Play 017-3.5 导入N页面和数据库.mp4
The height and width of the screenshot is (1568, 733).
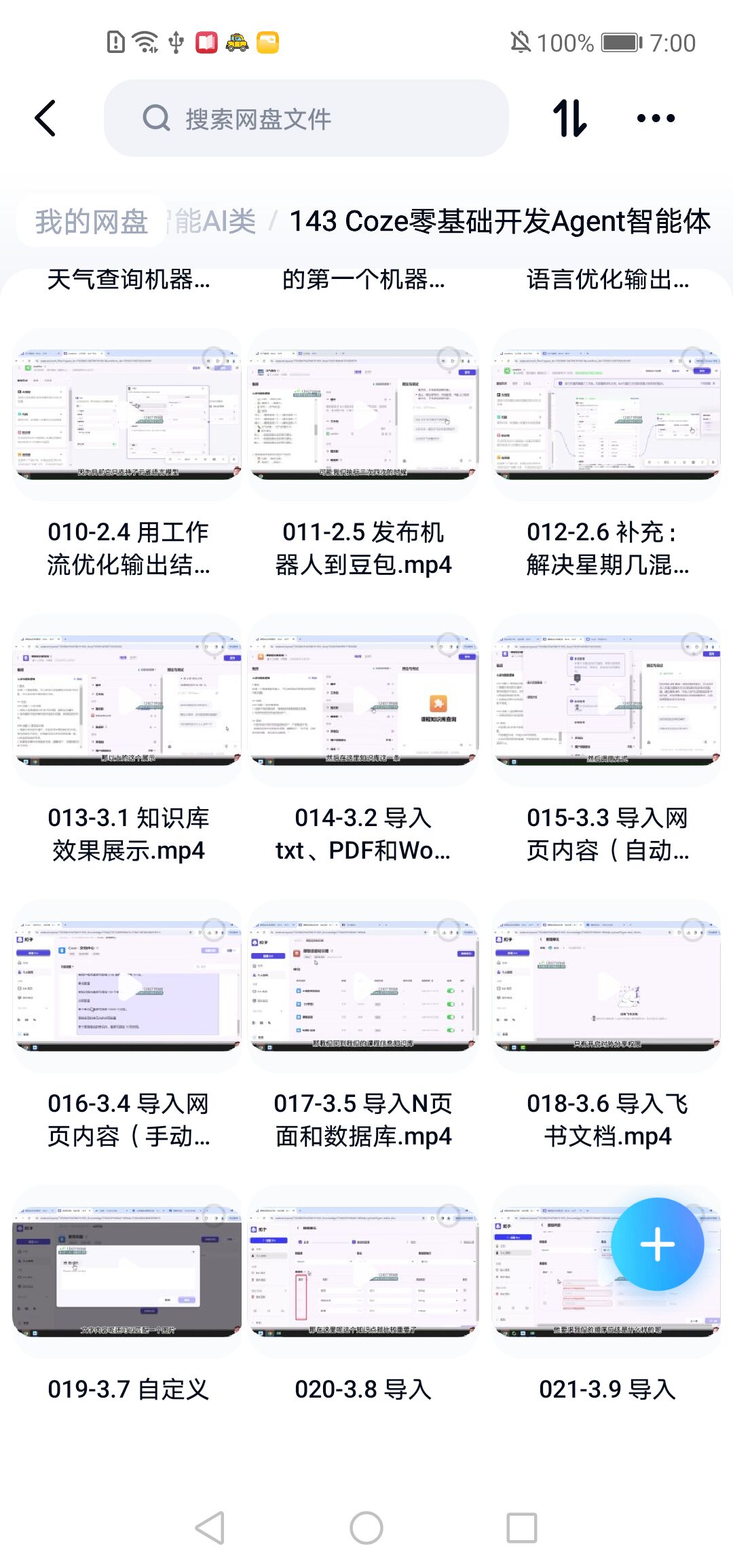(363, 986)
